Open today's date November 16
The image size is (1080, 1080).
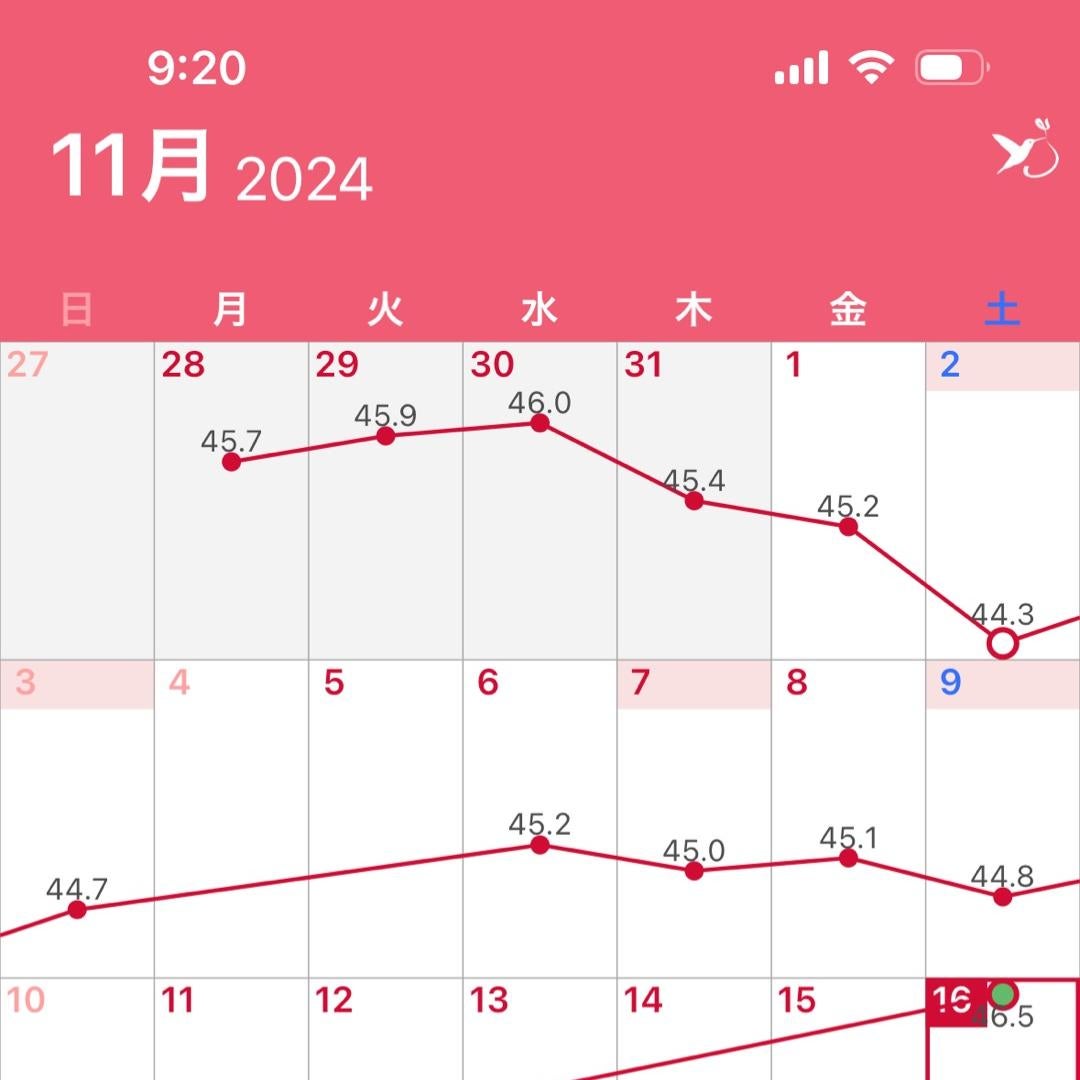coord(1002,1030)
